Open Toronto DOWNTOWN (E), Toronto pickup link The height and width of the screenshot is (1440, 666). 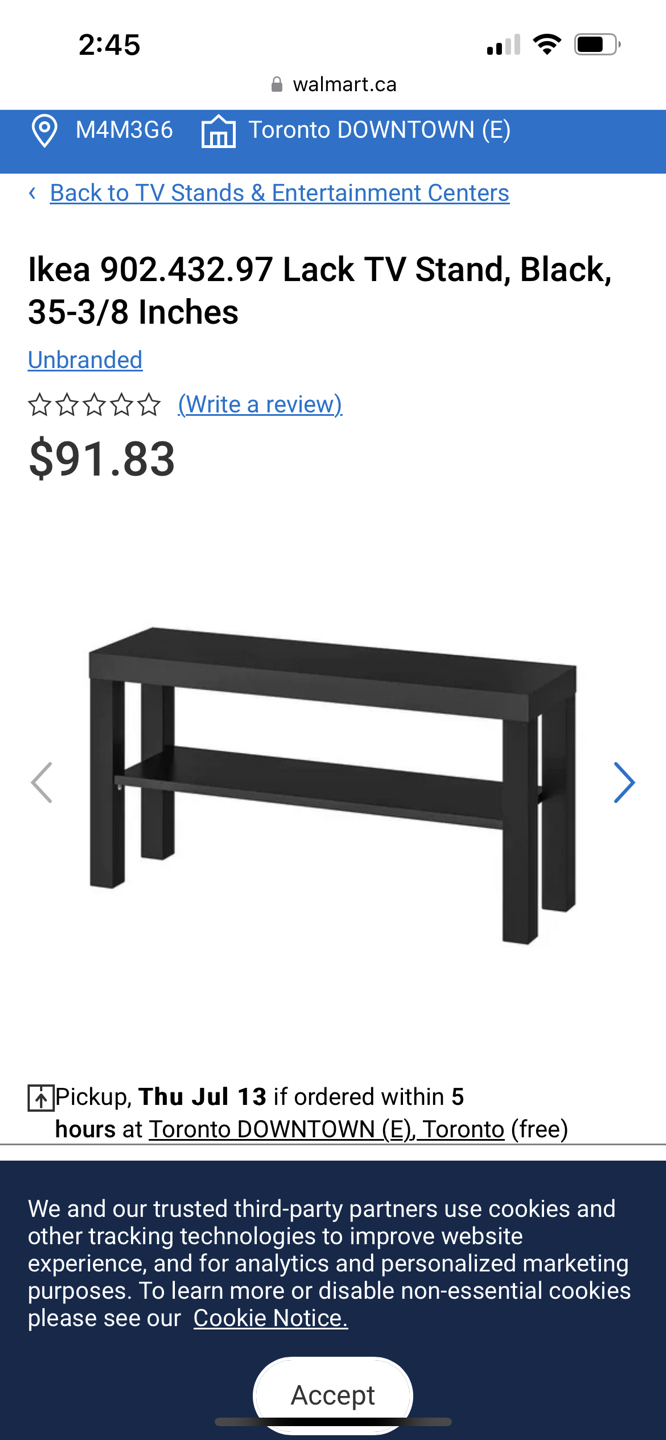coord(326,1129)
